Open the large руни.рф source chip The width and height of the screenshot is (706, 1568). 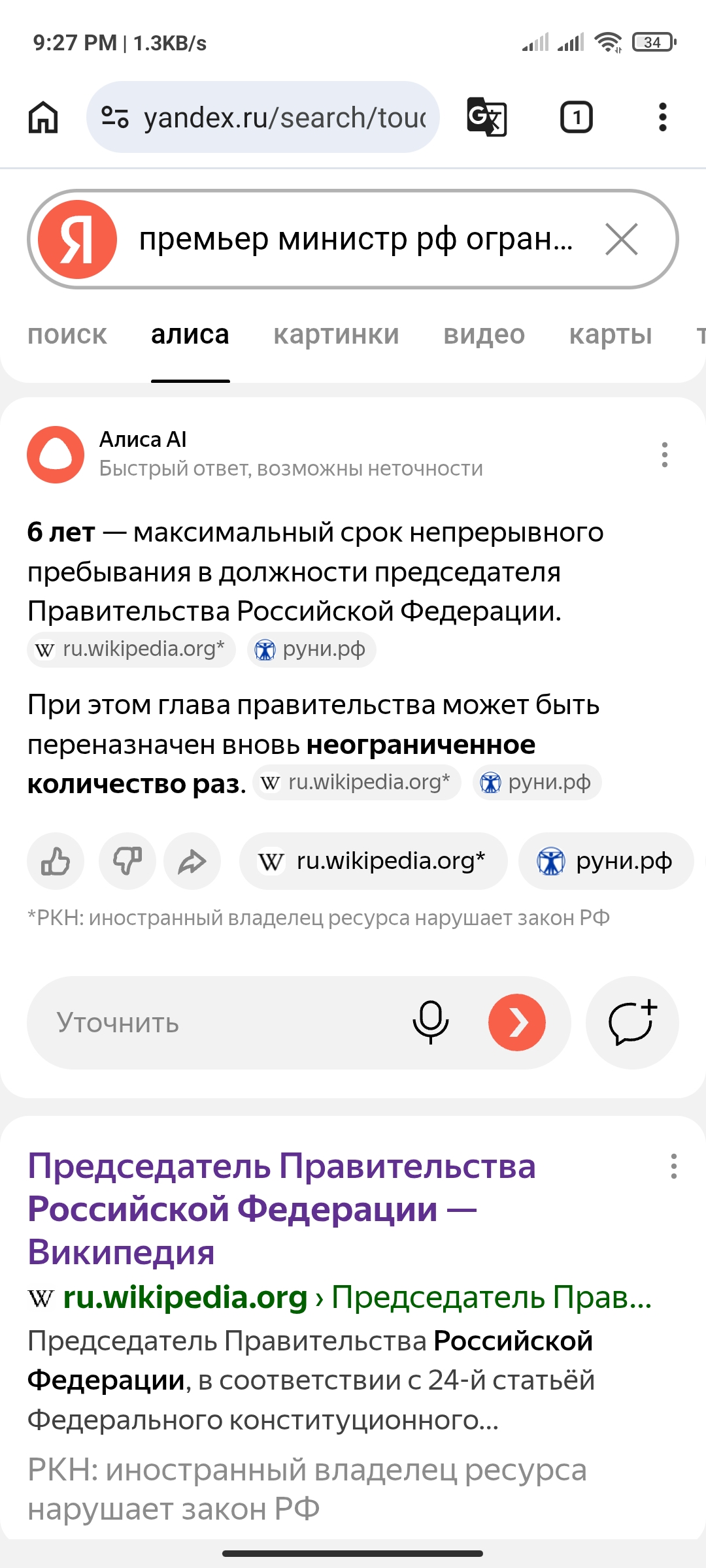click(605, 861)
